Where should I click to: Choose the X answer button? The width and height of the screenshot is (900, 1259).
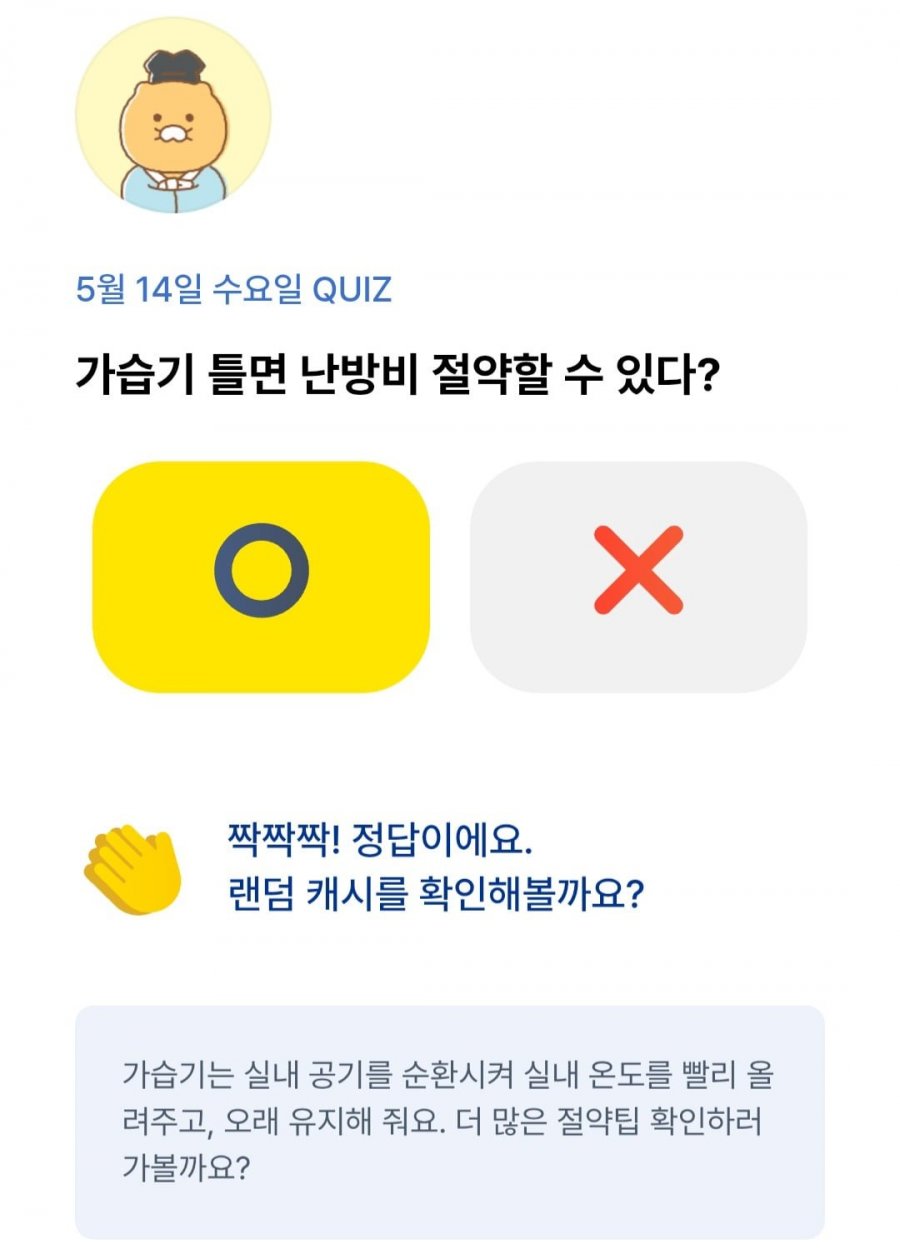pos(638,577)
